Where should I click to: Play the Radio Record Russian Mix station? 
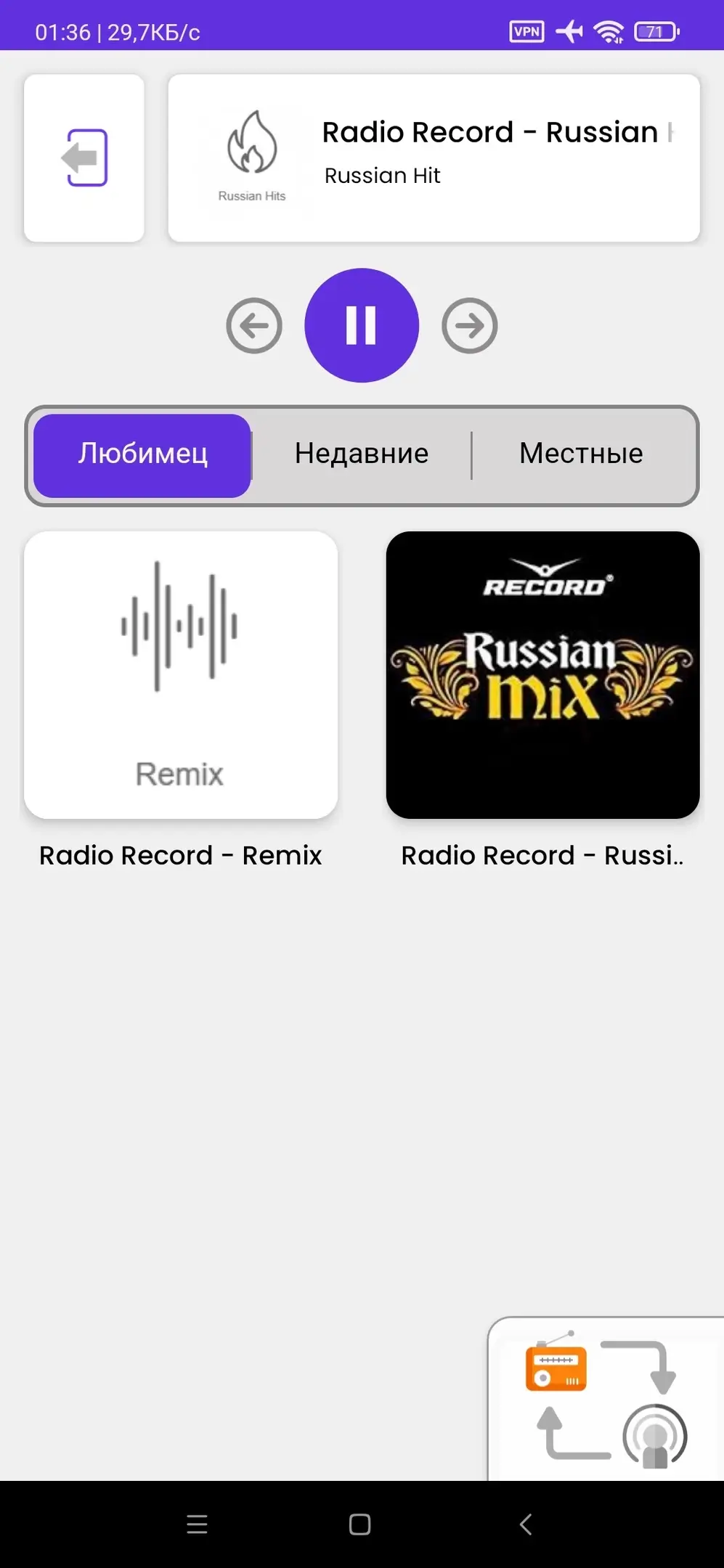coord(542,676)
